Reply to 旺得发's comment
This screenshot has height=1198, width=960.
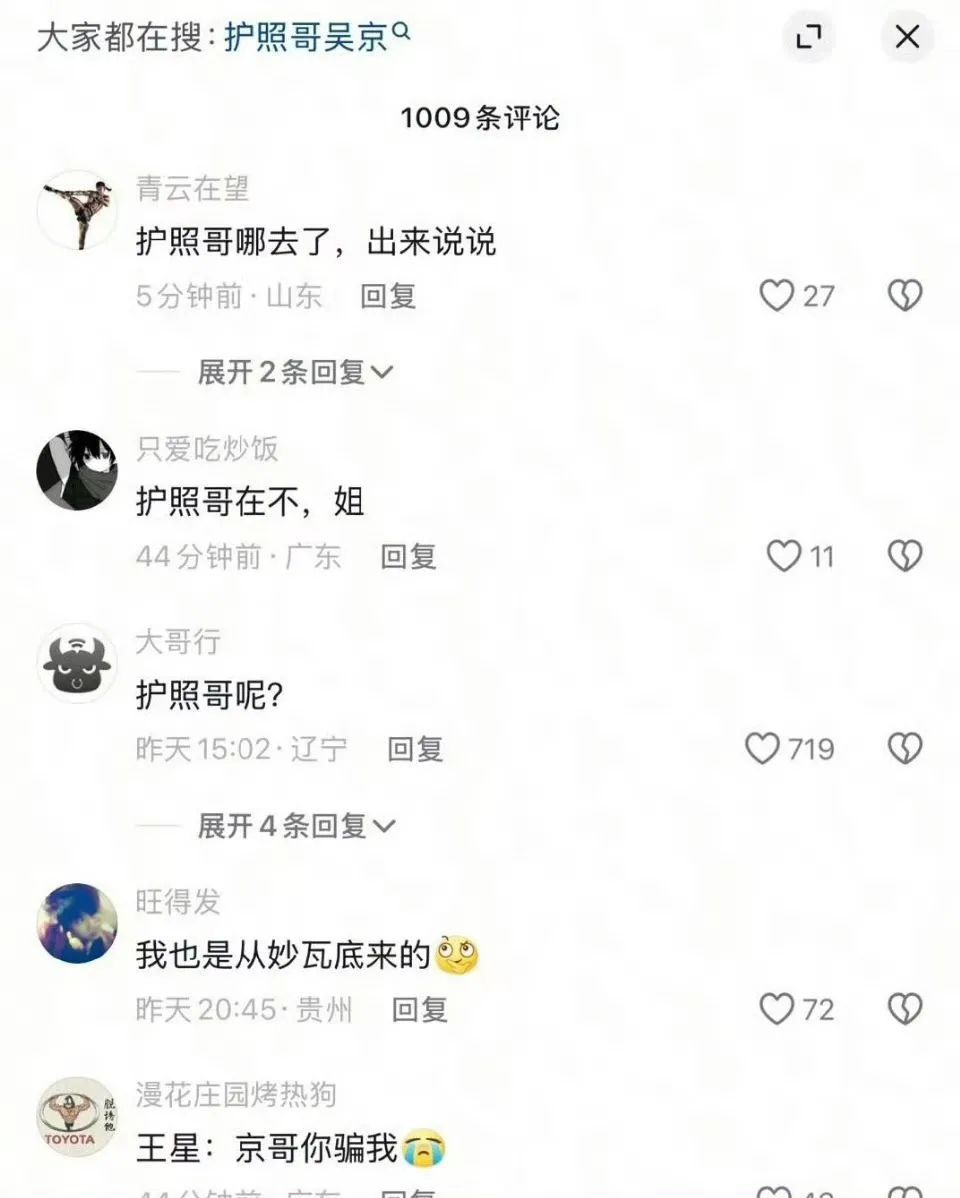point(419,1010)
